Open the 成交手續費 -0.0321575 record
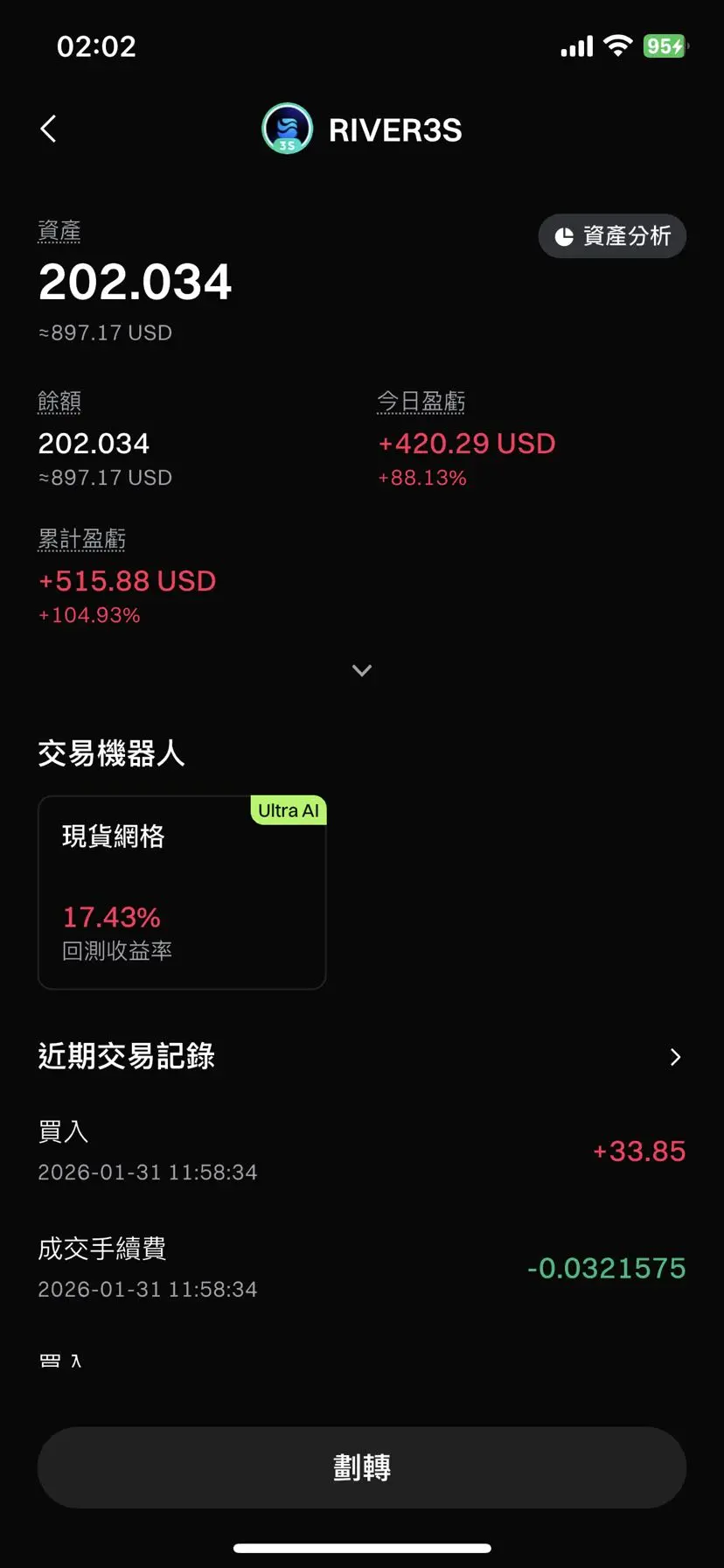Viewport: 724px width, 1568px height. coord(362,1269)
